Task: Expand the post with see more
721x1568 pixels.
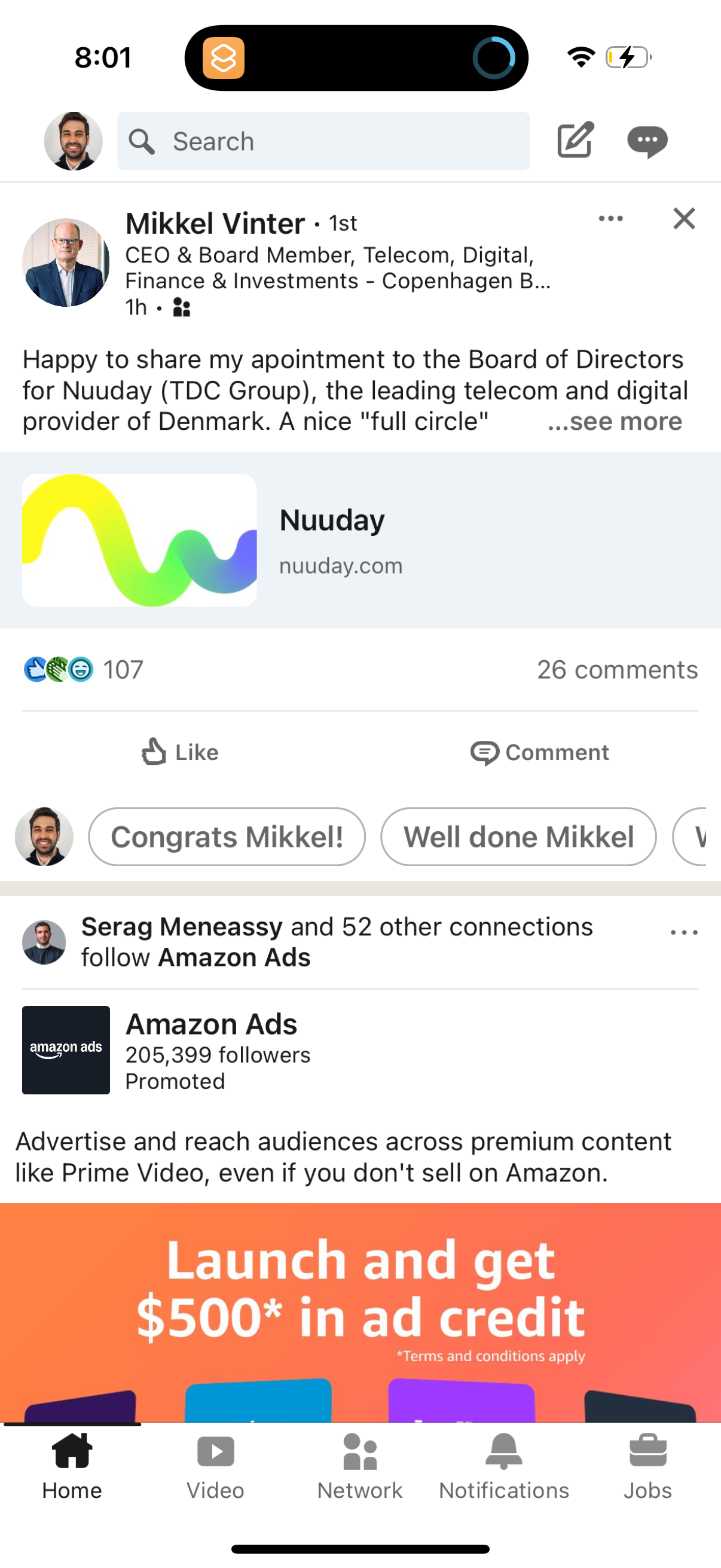Action: pyautogui.click(x=616, y=420)
